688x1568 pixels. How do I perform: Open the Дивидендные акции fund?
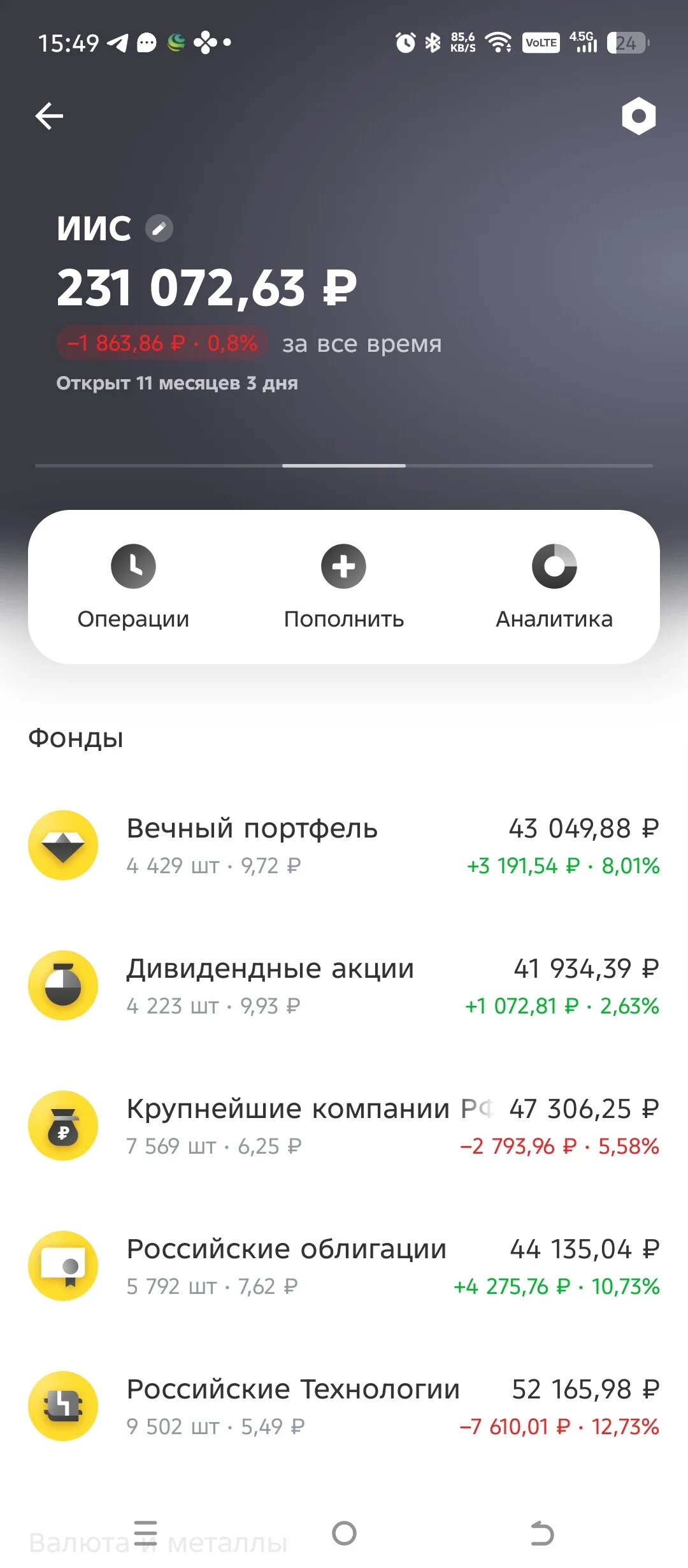344,986
